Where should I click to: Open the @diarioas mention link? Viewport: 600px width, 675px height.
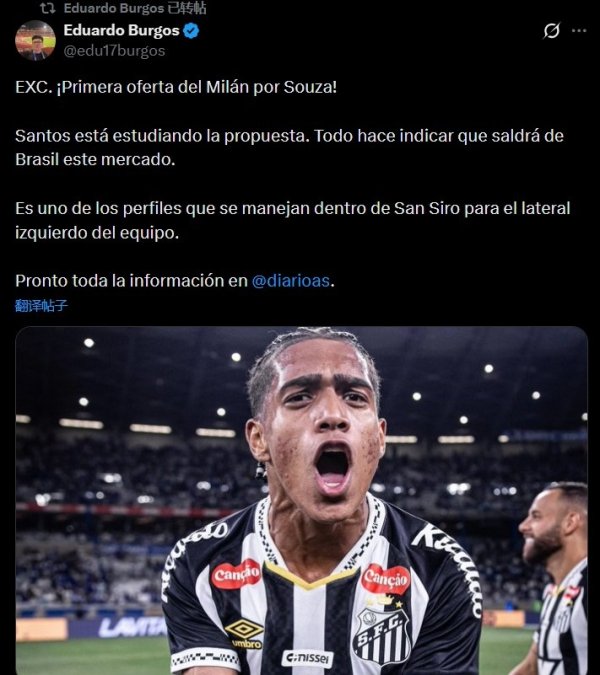(291, 281)
